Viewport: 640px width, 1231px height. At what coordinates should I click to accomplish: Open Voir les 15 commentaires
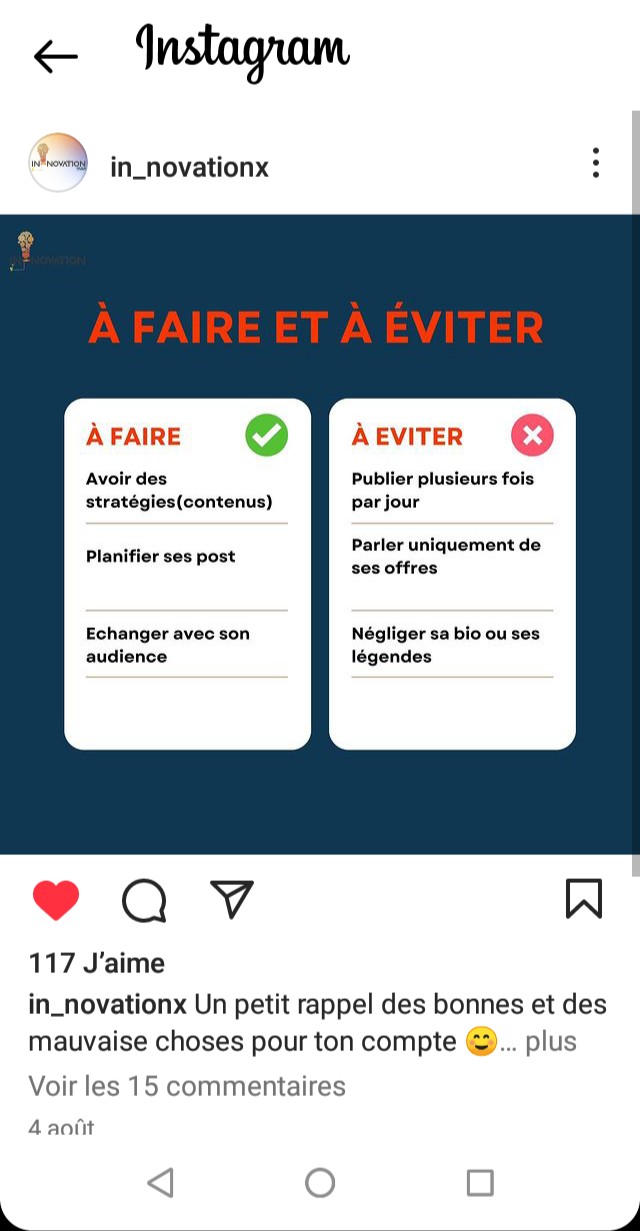click(187, 1085)
